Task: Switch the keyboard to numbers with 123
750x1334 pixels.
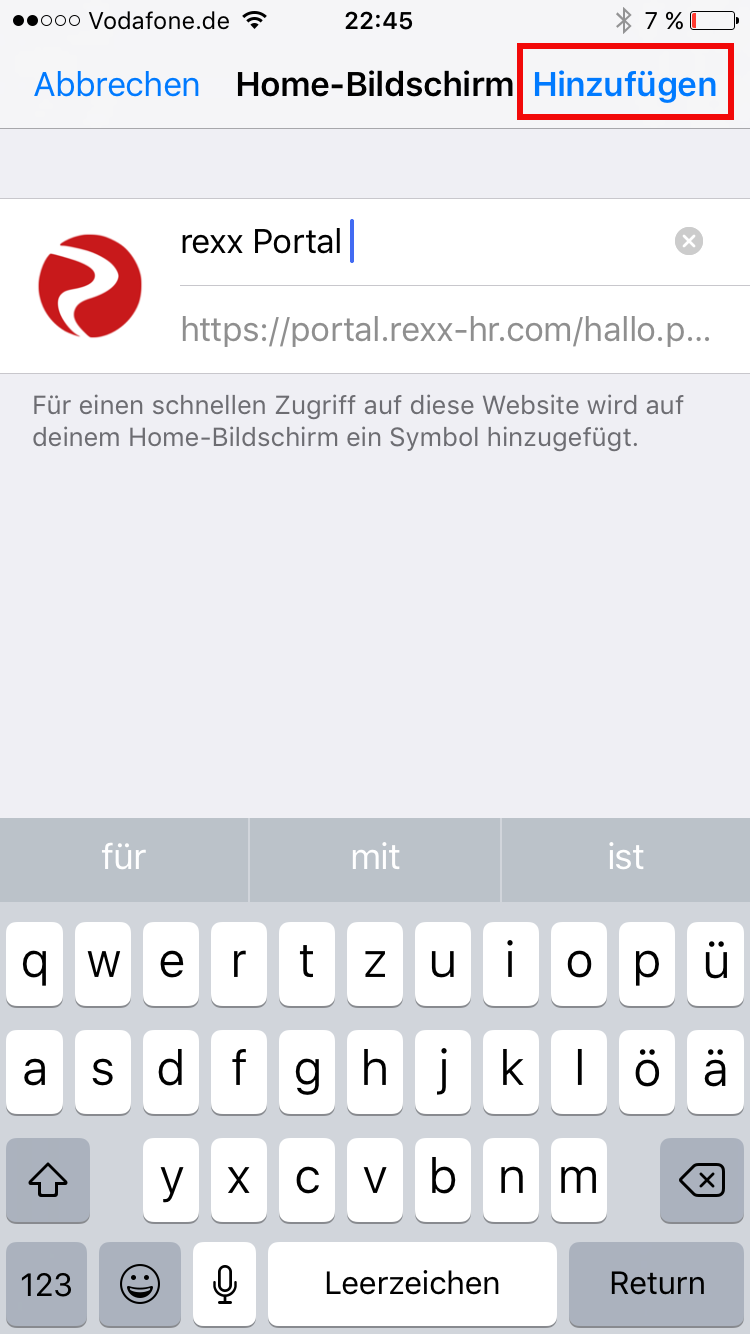Action: coord(47,1284)
